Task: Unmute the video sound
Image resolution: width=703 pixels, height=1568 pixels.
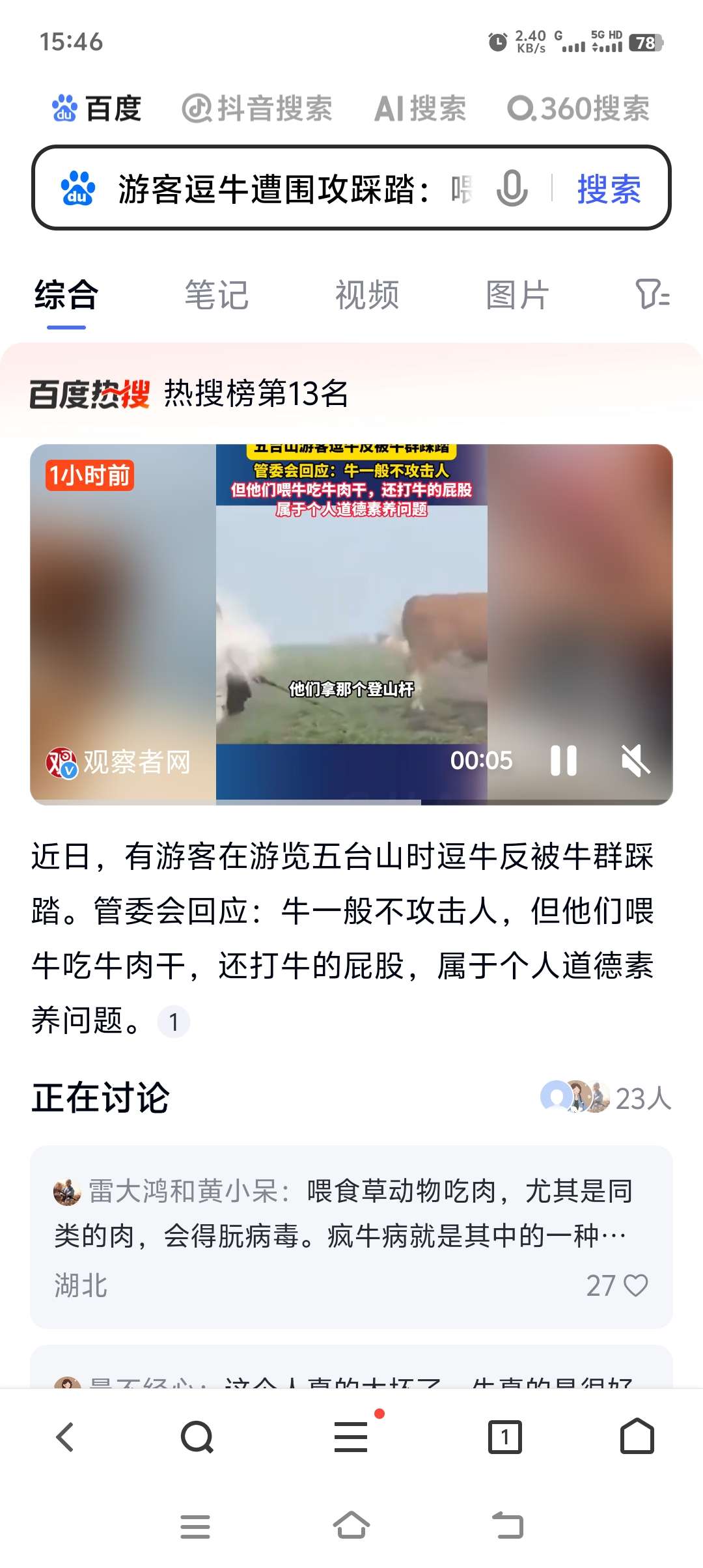Action: 635,761
